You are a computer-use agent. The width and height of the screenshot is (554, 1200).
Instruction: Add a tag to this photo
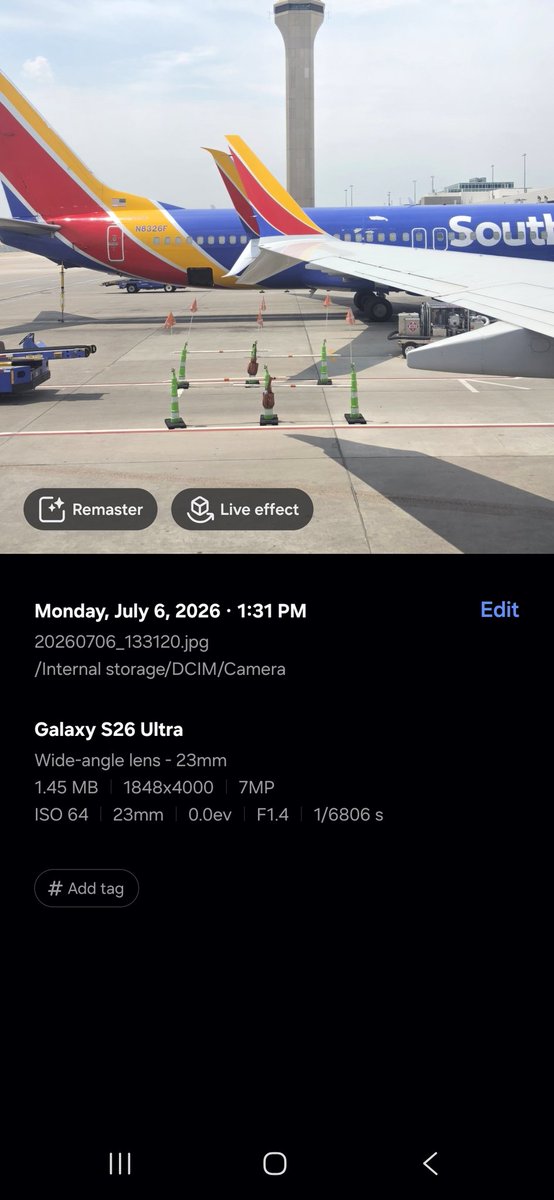pyautogui.click(x=86, y=888)
